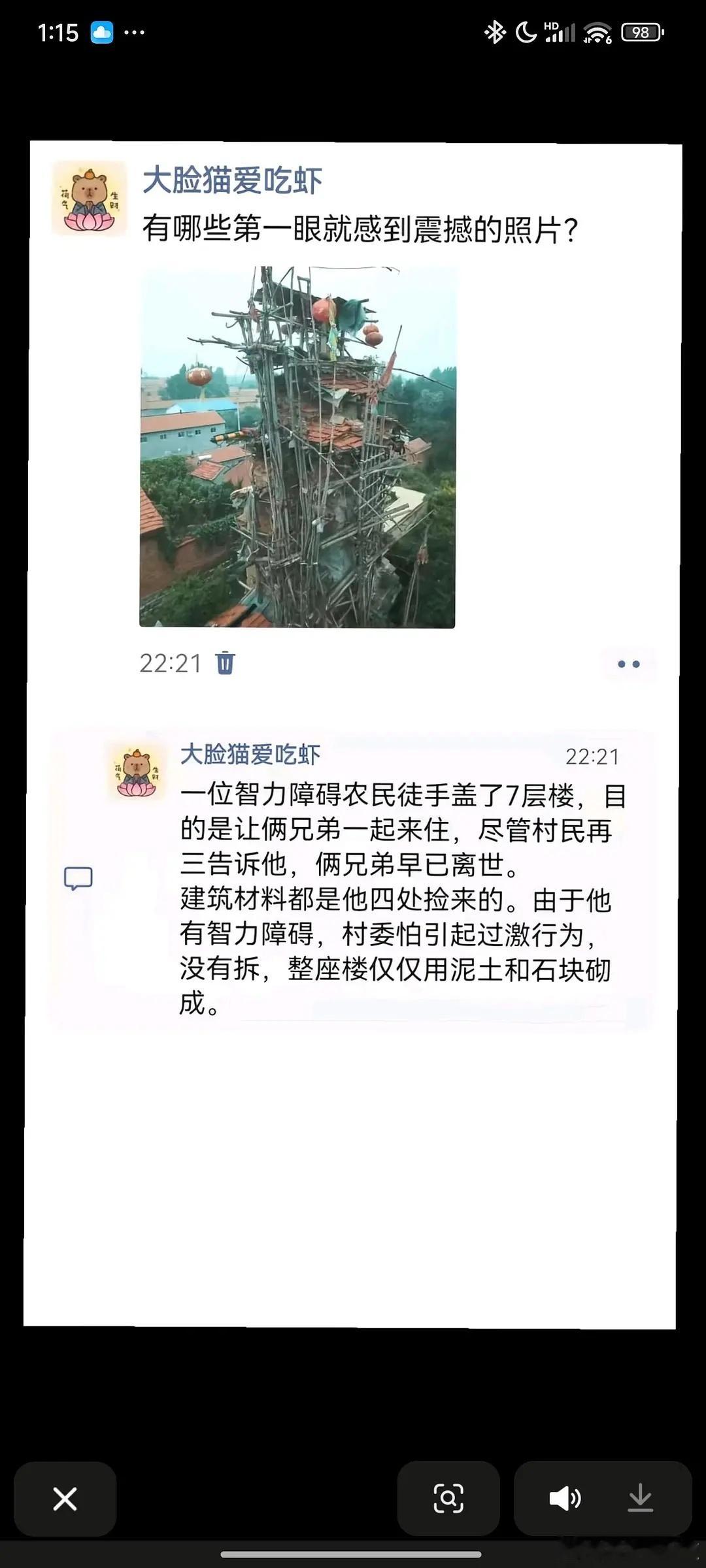Open the two-dot more options menu

(628, 663)
